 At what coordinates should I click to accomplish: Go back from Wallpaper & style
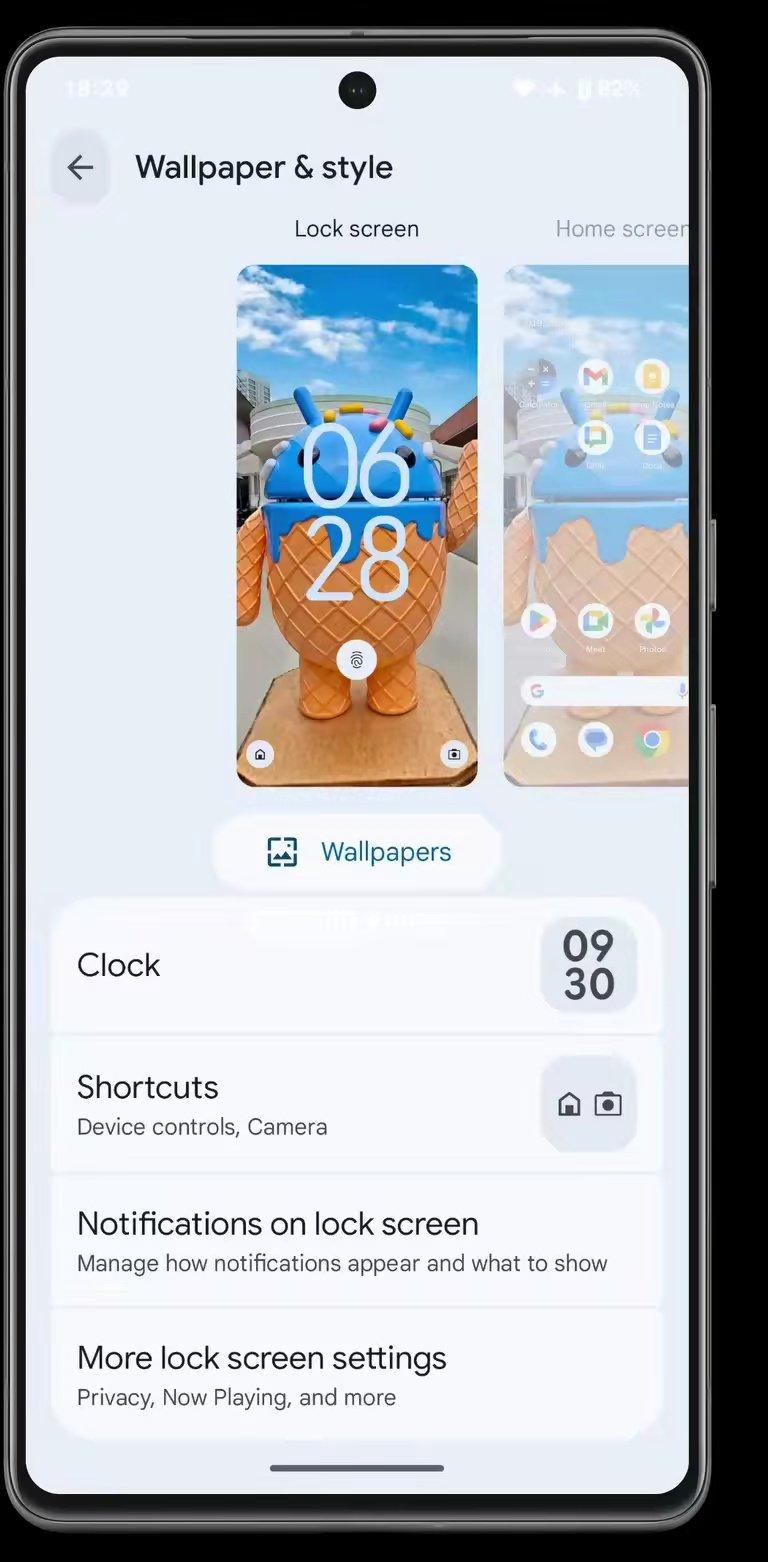(x=80, y=167)
